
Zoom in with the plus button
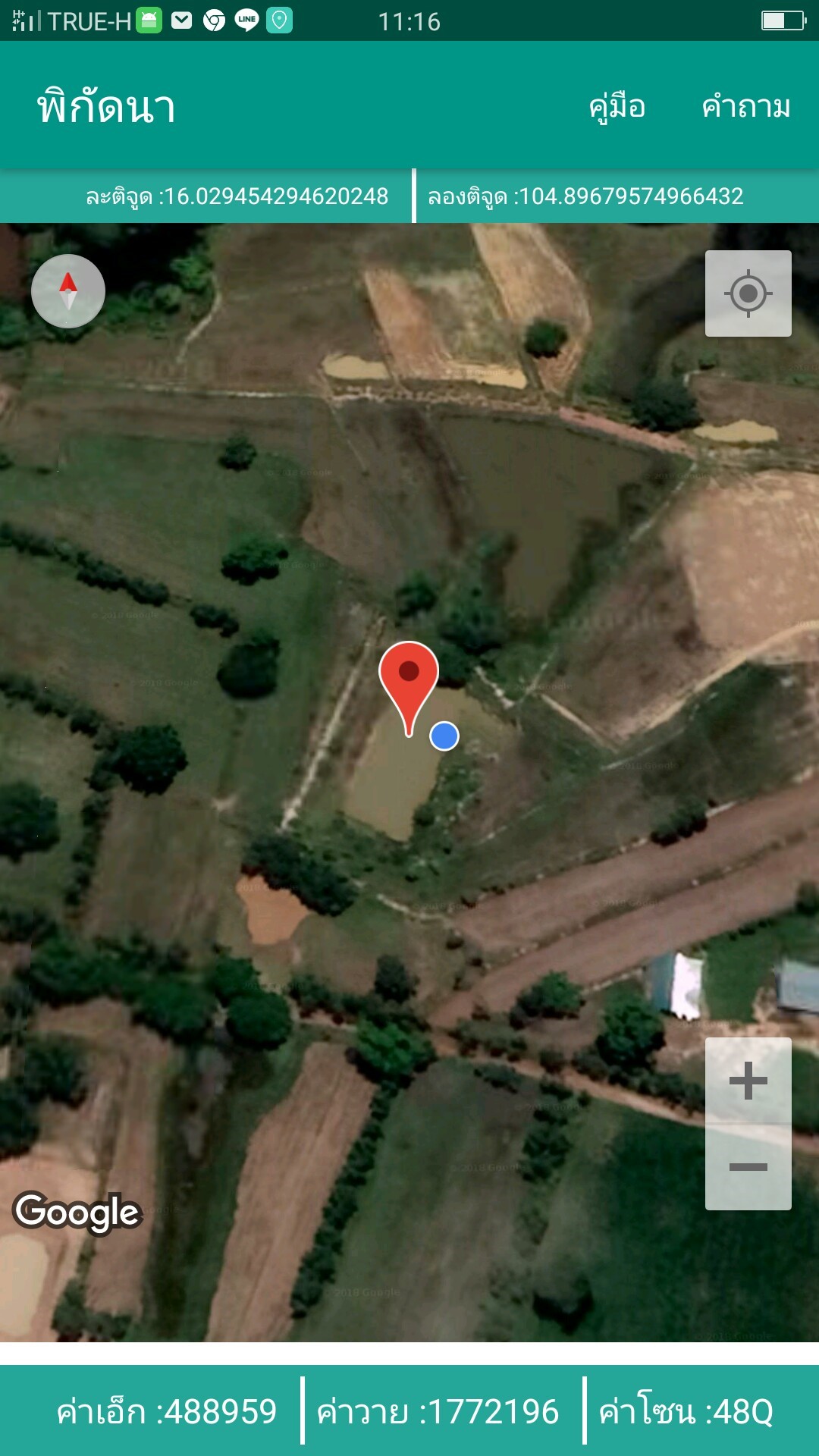click(748, 1081)
